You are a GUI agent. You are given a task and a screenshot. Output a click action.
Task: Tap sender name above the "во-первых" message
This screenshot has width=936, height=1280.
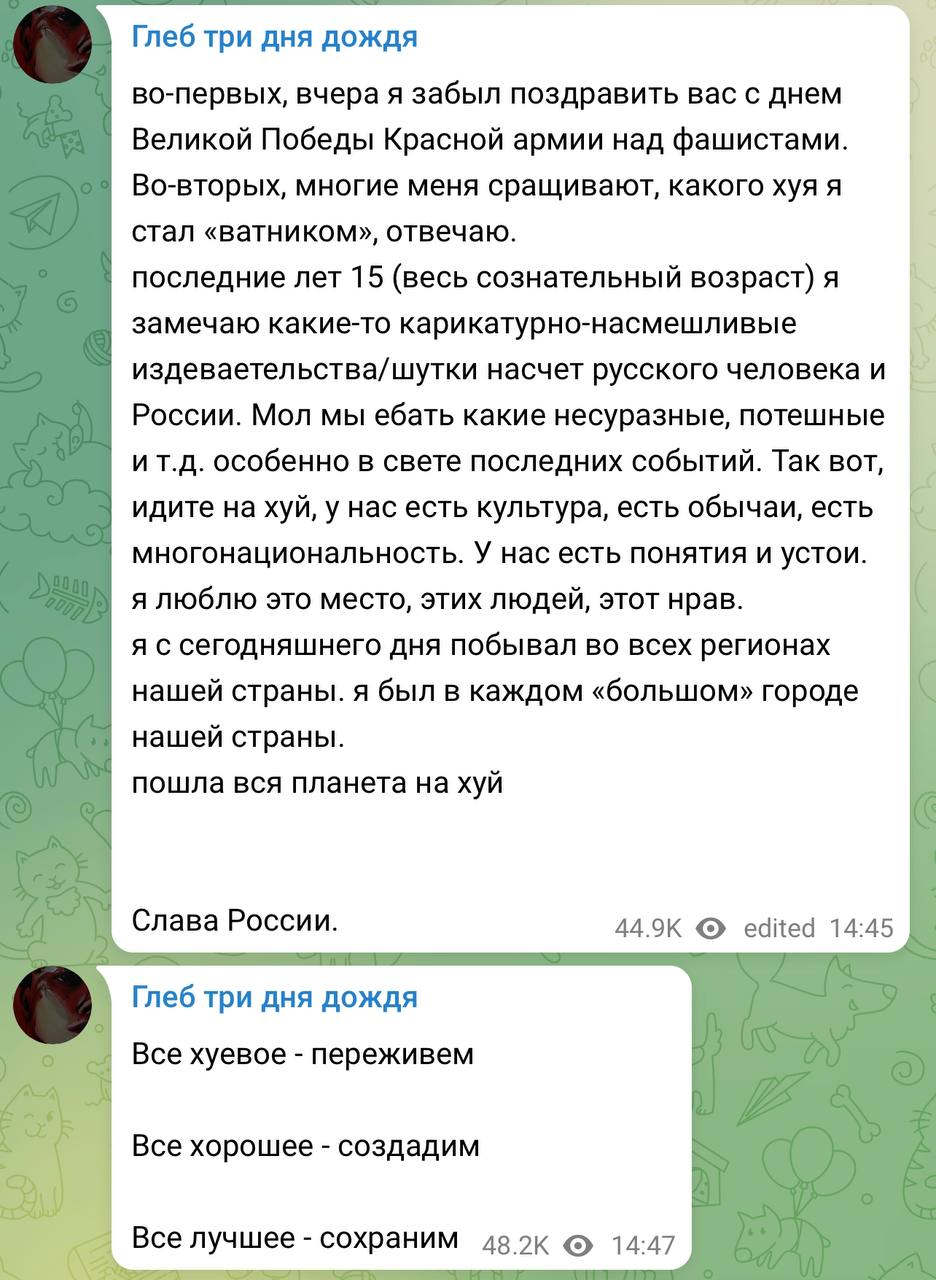click(275, 38)
